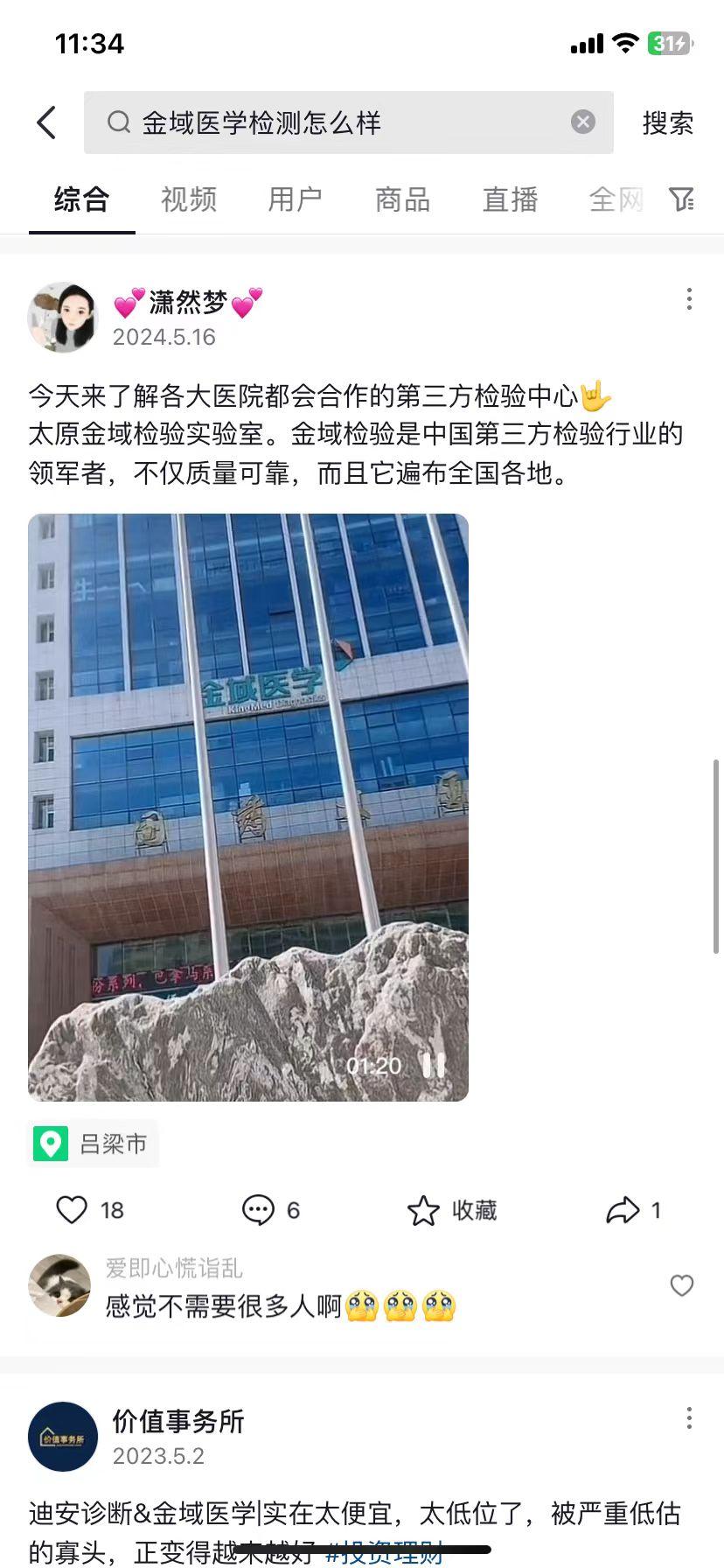
Task: Switch to the 商品 tab
Action: pyautogui.click(x=402, y=199)
